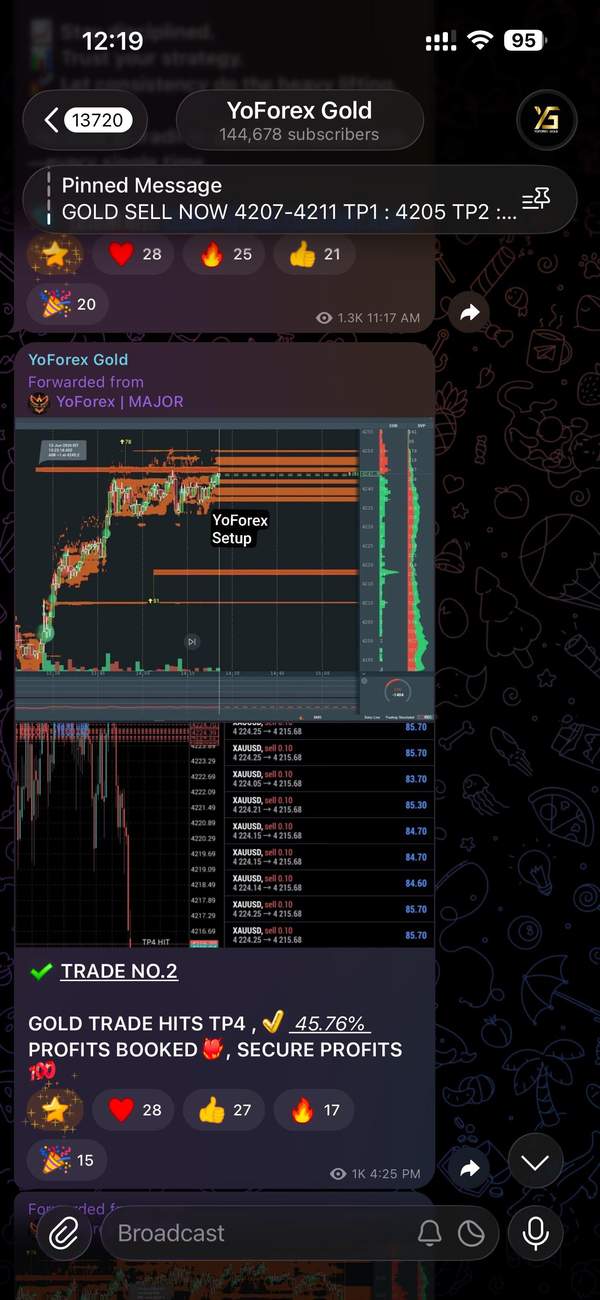Record a voice message with the microphone
600x1300 pixels.
(x=536, y=1233)
